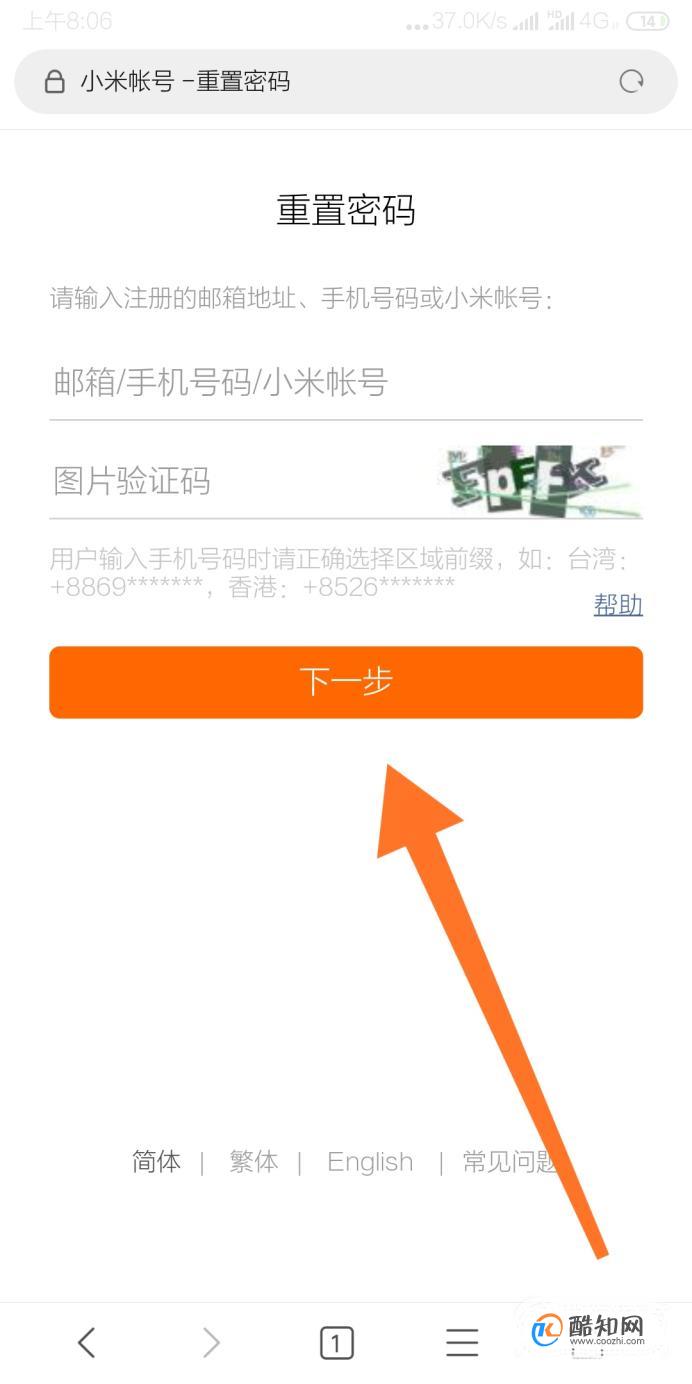The width and height of the screenshot is (692, 1384).
Task: Tap the orange 下一步 button
Action: point(345,682)
